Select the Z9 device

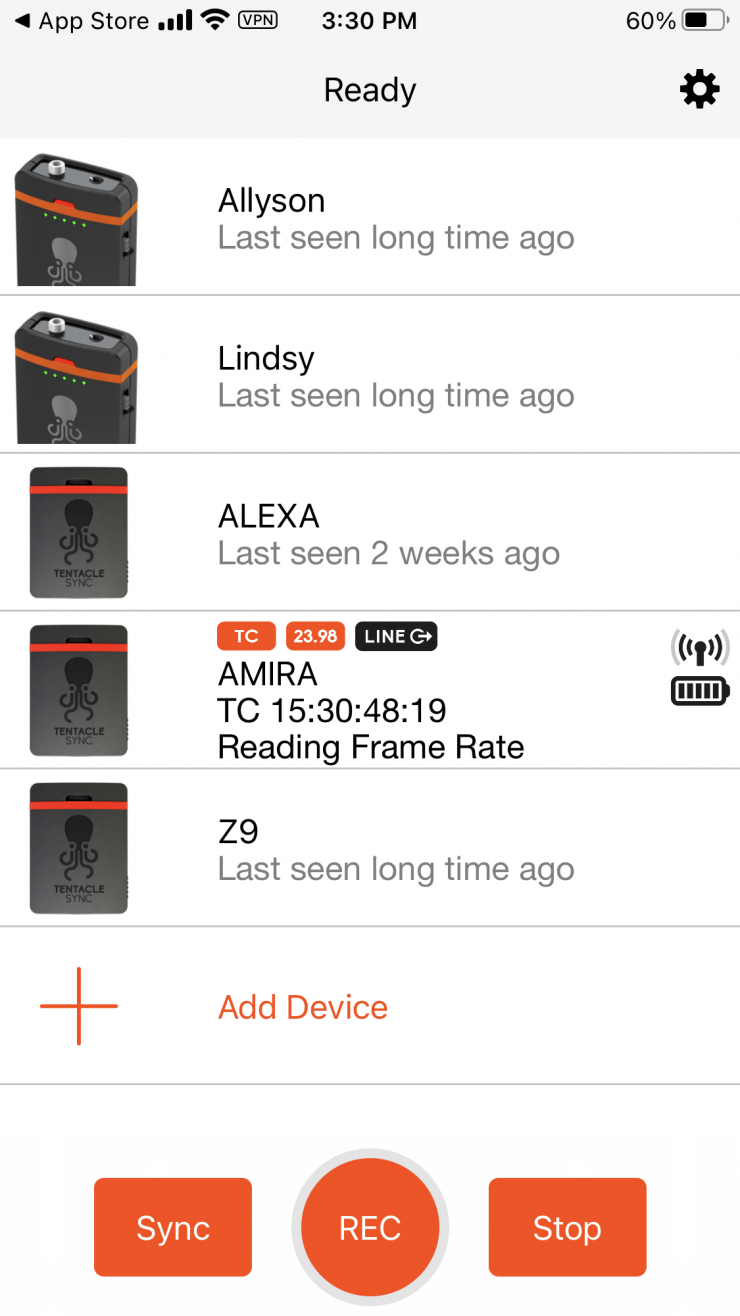pyautogui.click(x=370, y=850)
